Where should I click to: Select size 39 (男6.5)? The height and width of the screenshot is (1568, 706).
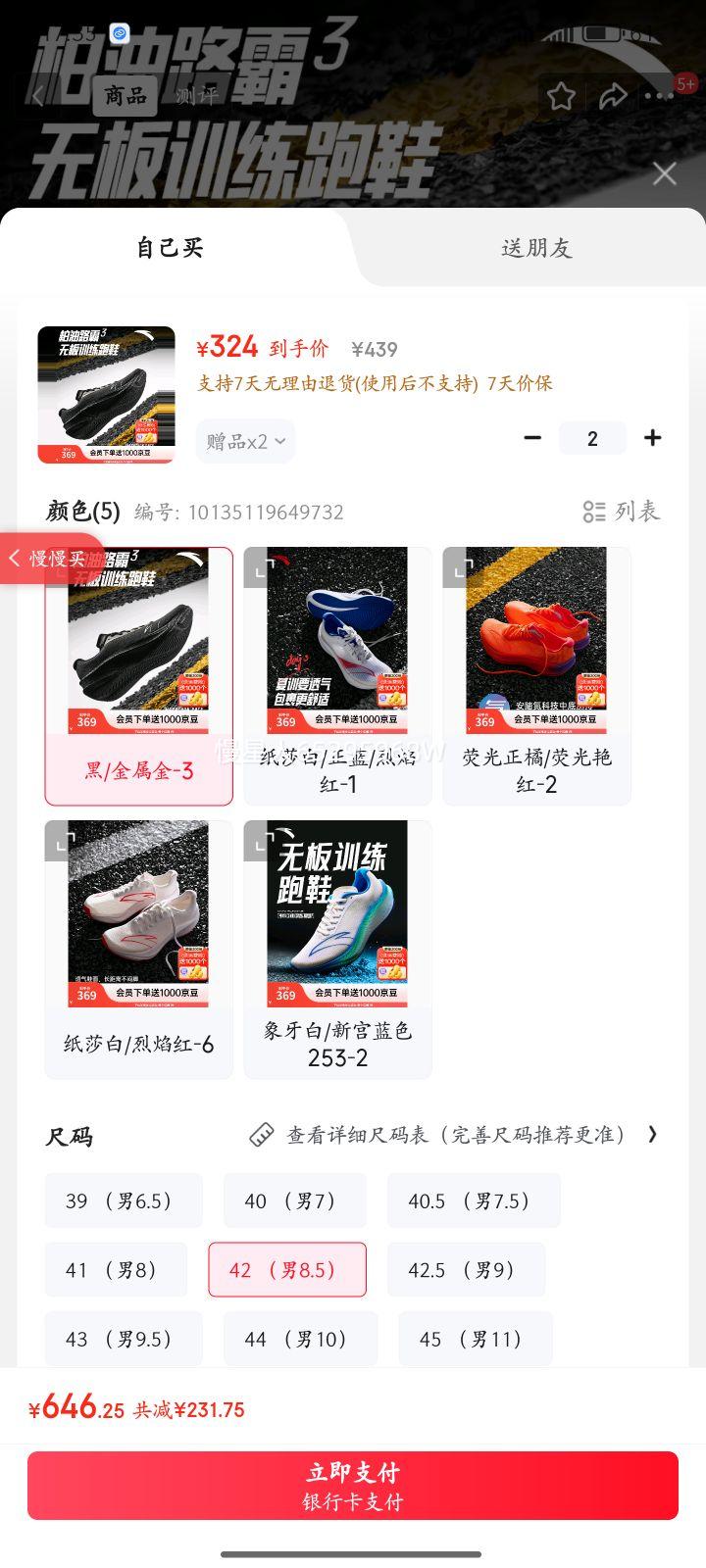click(x=124, y=1200)
